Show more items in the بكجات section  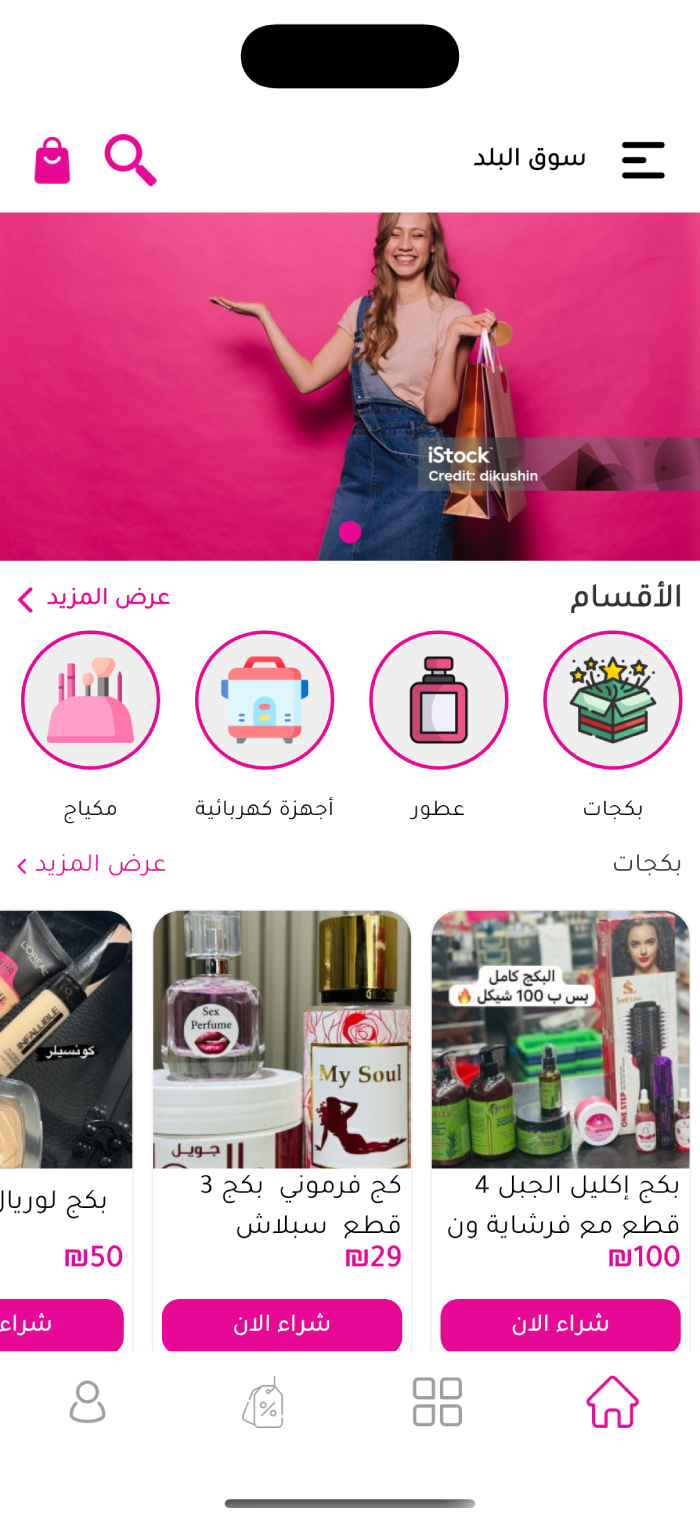(x=92, y=864)
